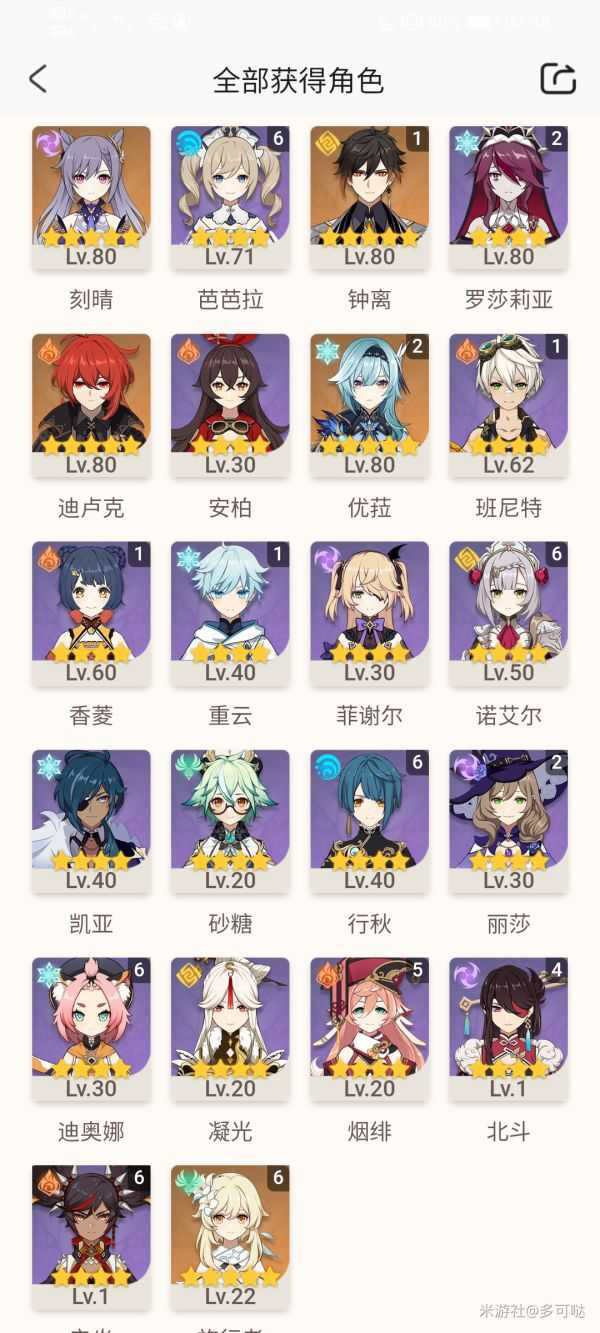View 丽莎 character details
This screenshot has height=1333, width=600.
(x=508, y=821)
